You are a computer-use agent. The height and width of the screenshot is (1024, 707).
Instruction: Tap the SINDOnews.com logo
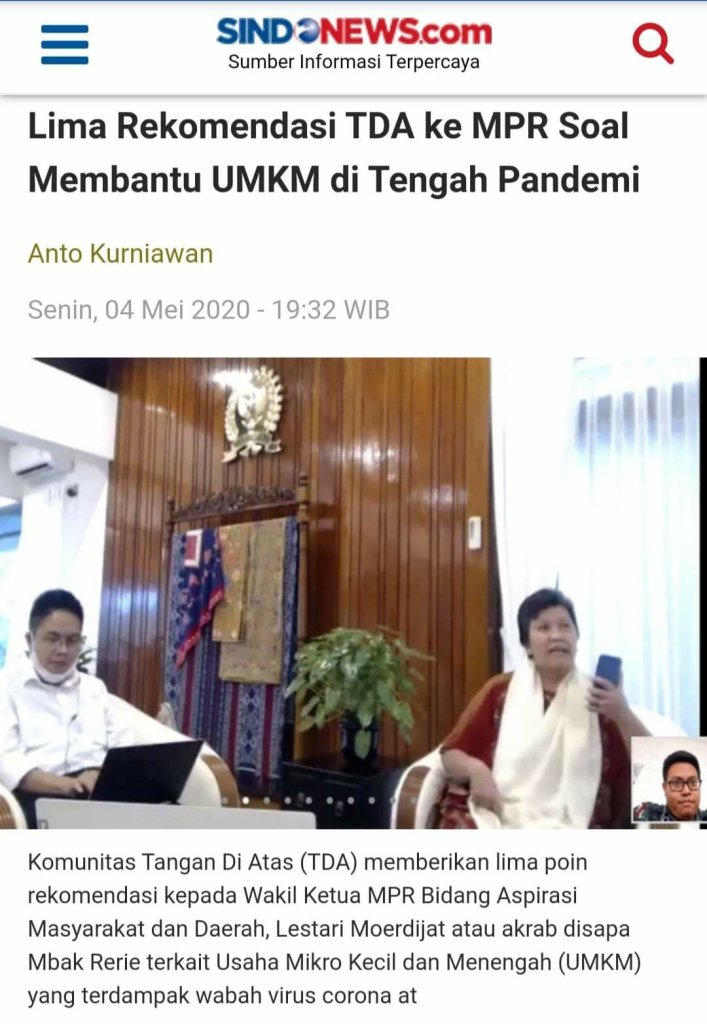click(x=354, y=33)
